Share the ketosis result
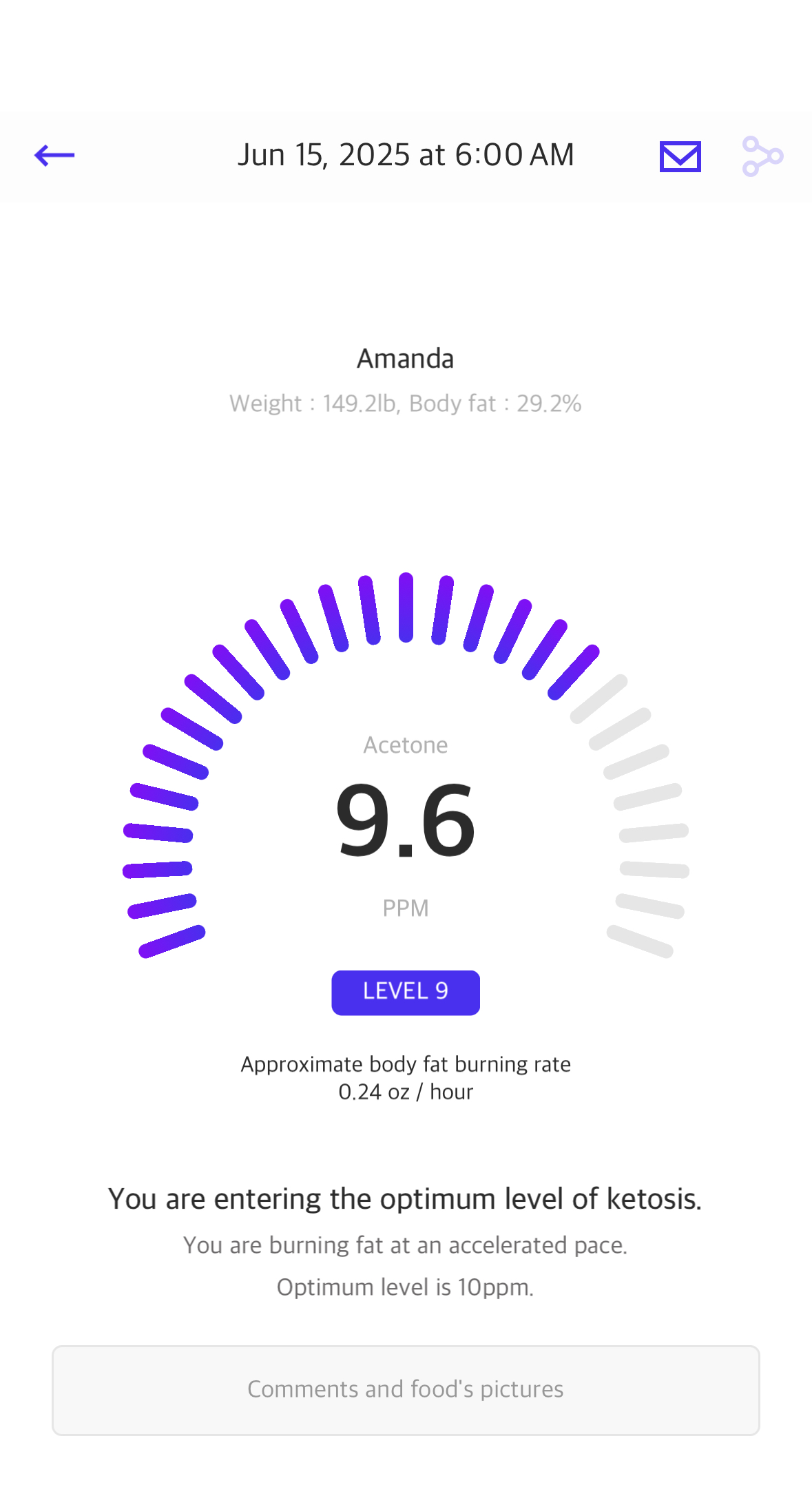Viewport: 812px width, 1507px height. tap(762, 156)
